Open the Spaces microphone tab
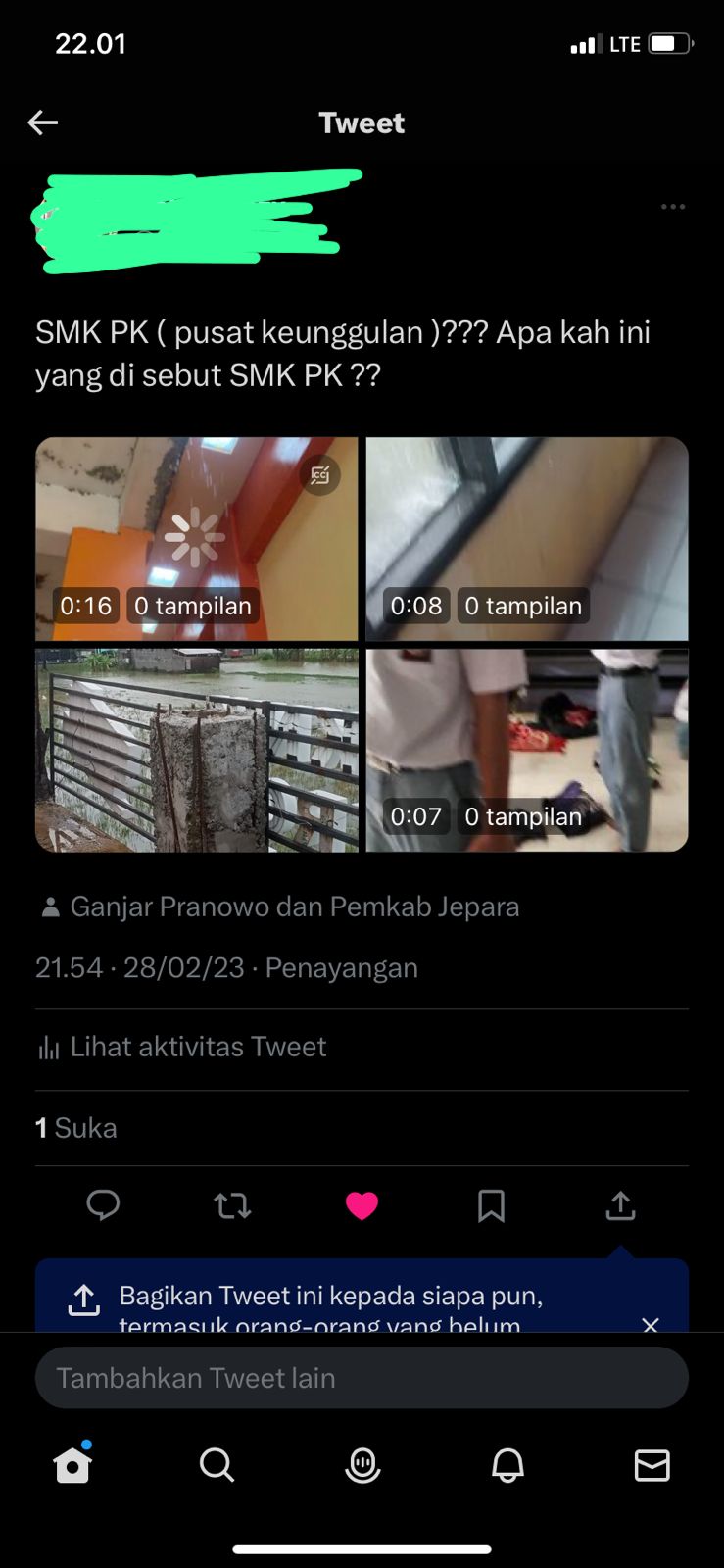Image resolution: width=724 pixels, height=1568 pixels. tap(362, 1466)
